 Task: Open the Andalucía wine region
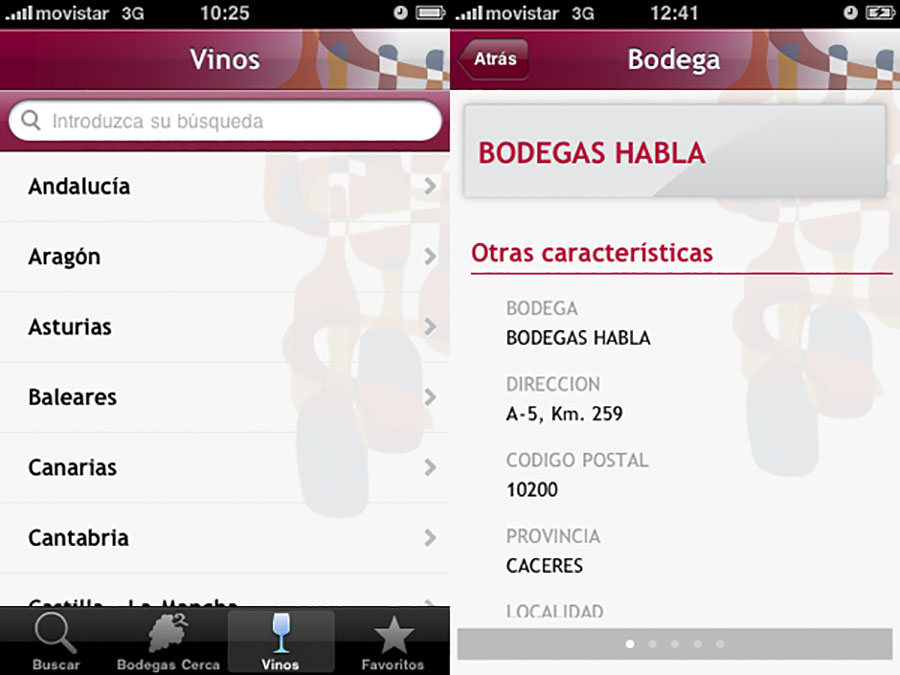(225, 186)
